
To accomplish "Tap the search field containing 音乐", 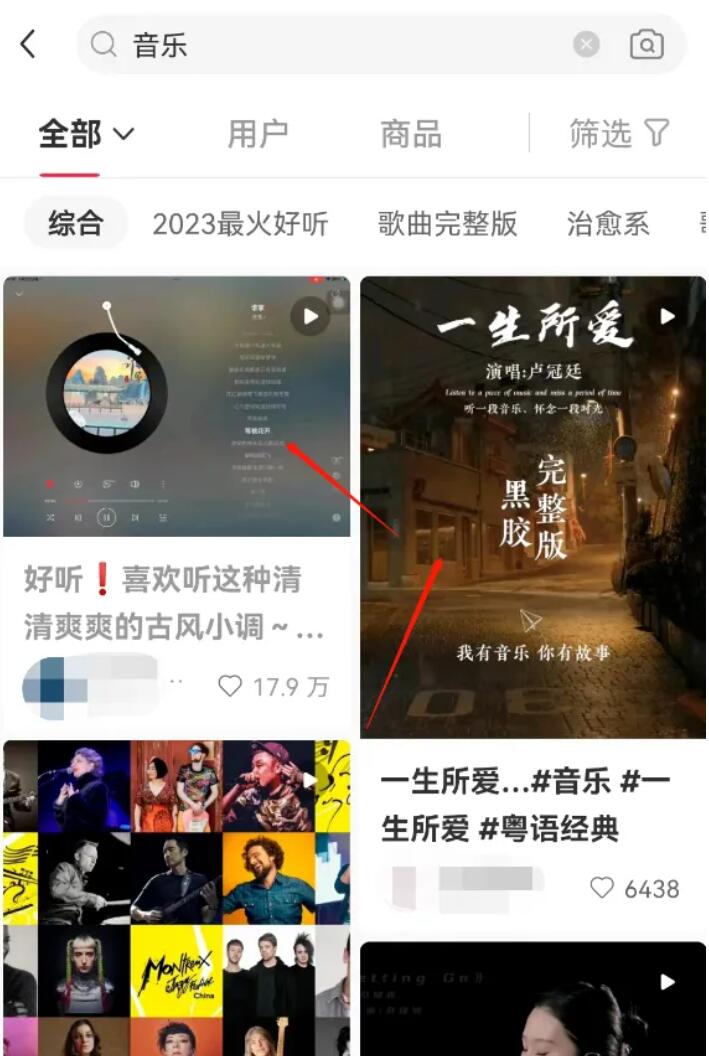I will [340, 45].
